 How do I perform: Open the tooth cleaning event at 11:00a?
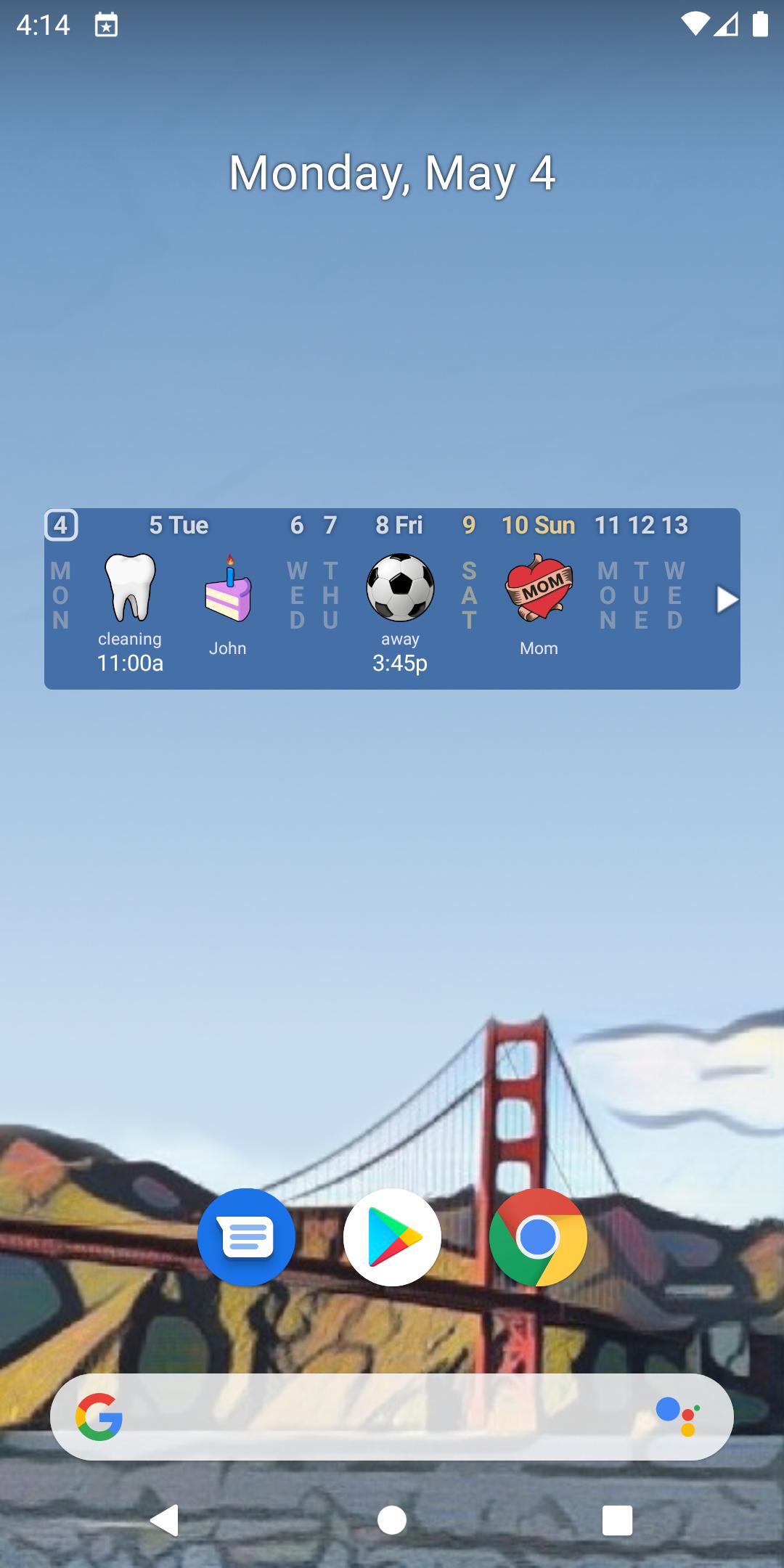pos(131,610)
